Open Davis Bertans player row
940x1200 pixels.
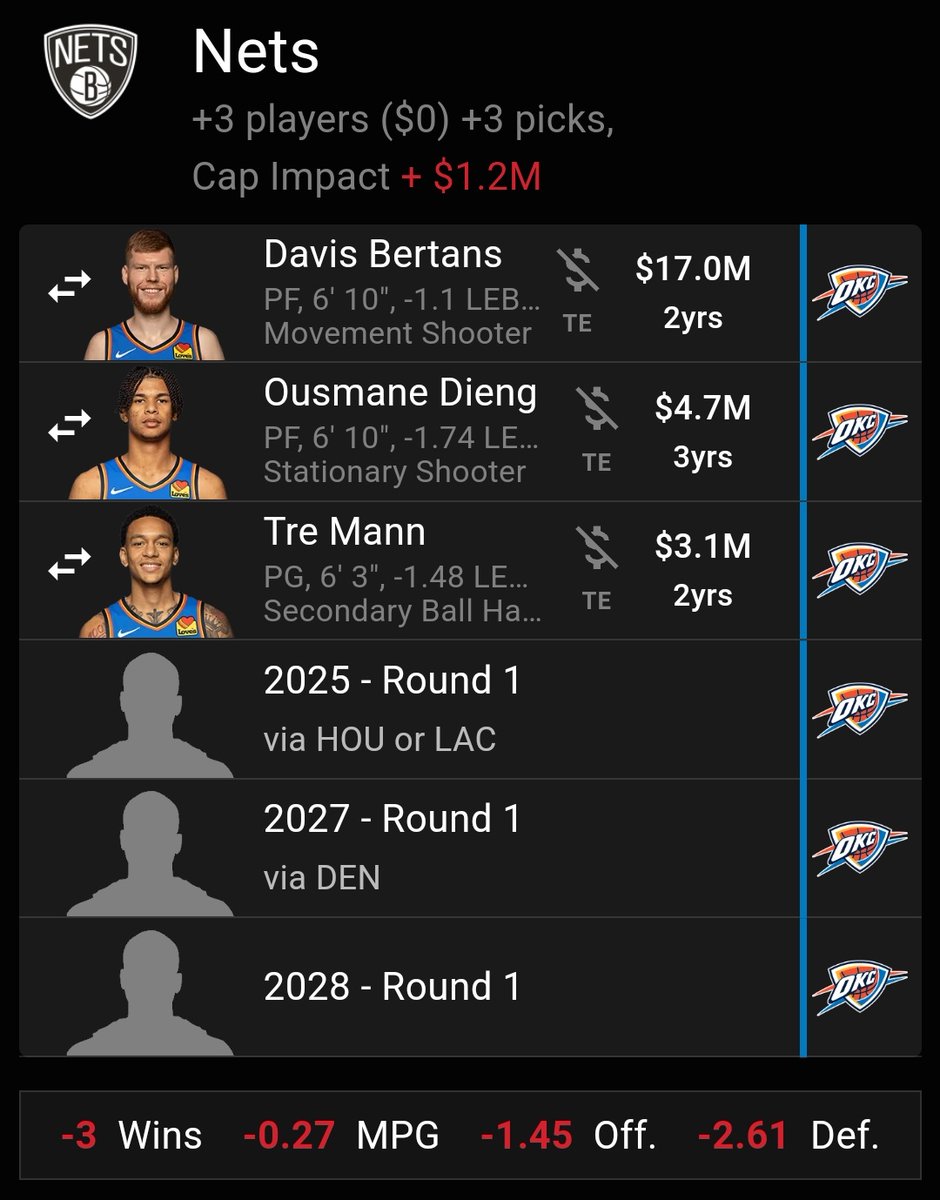(x=400, y=292)
